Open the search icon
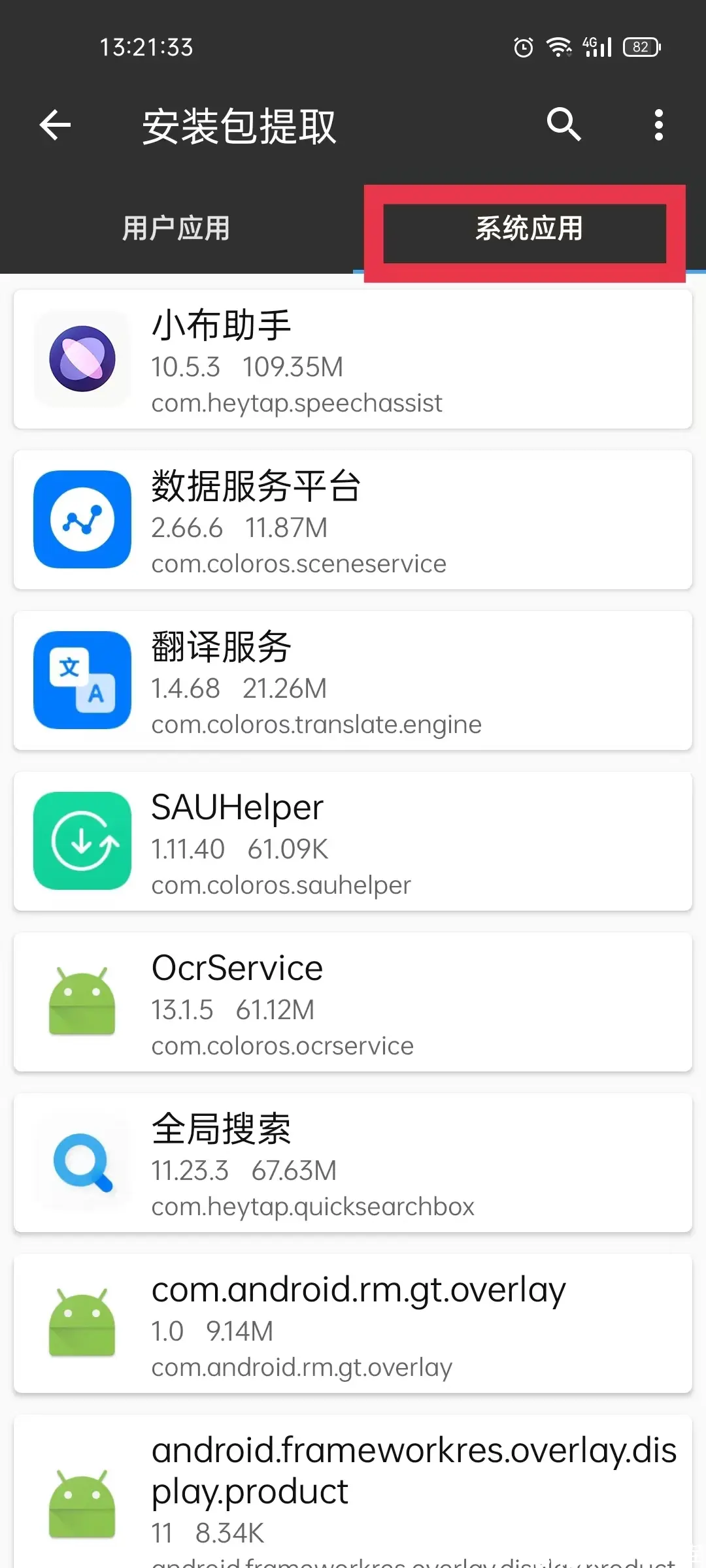The width and height of the screenshot is (706, 1568). coord(563,124)
